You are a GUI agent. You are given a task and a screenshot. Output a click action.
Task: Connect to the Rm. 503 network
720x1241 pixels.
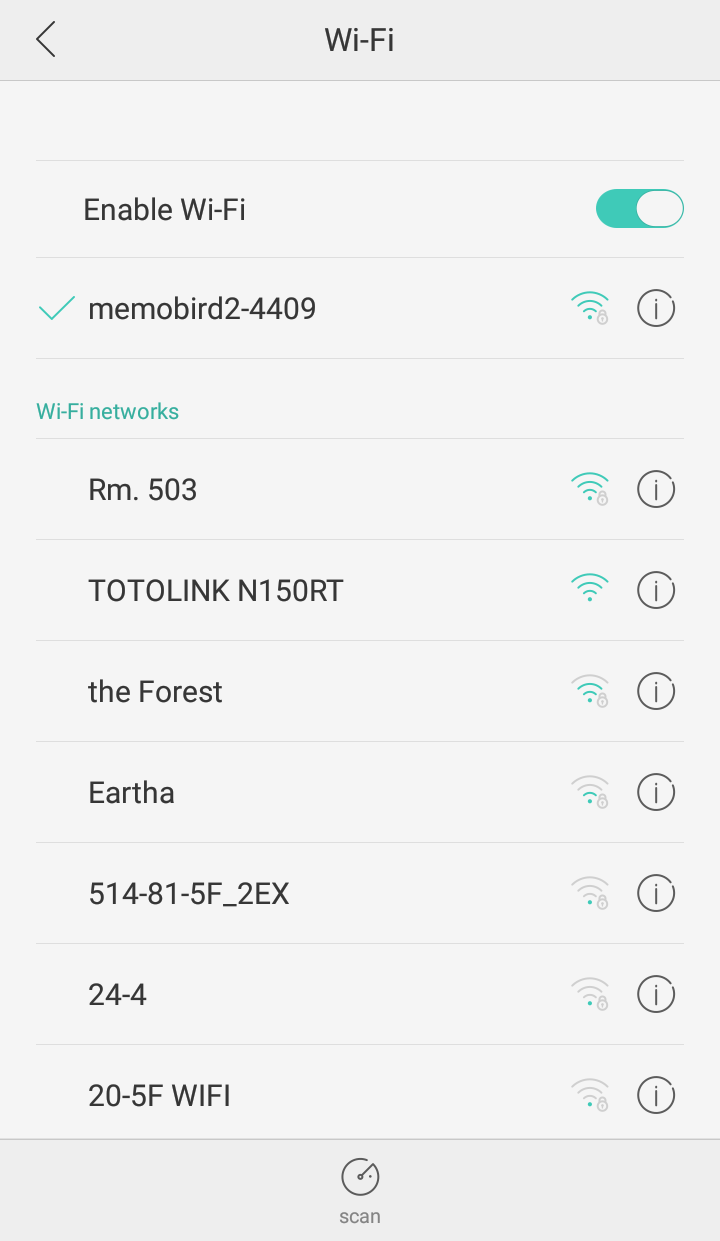tap(143, 490)
